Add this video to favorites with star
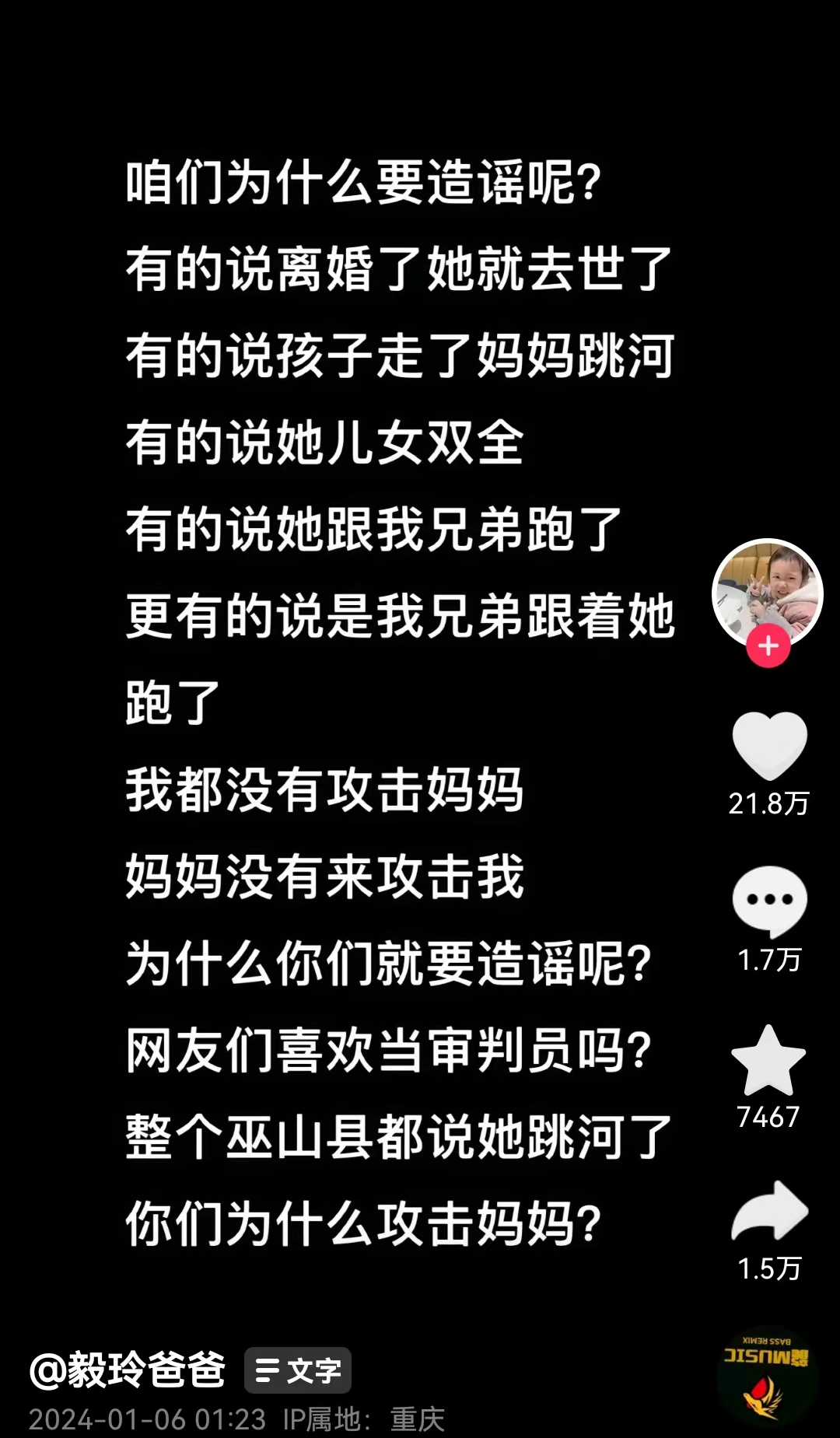Image resolution: width=840 pixels, height=1438 pixels. (768, 1059)
